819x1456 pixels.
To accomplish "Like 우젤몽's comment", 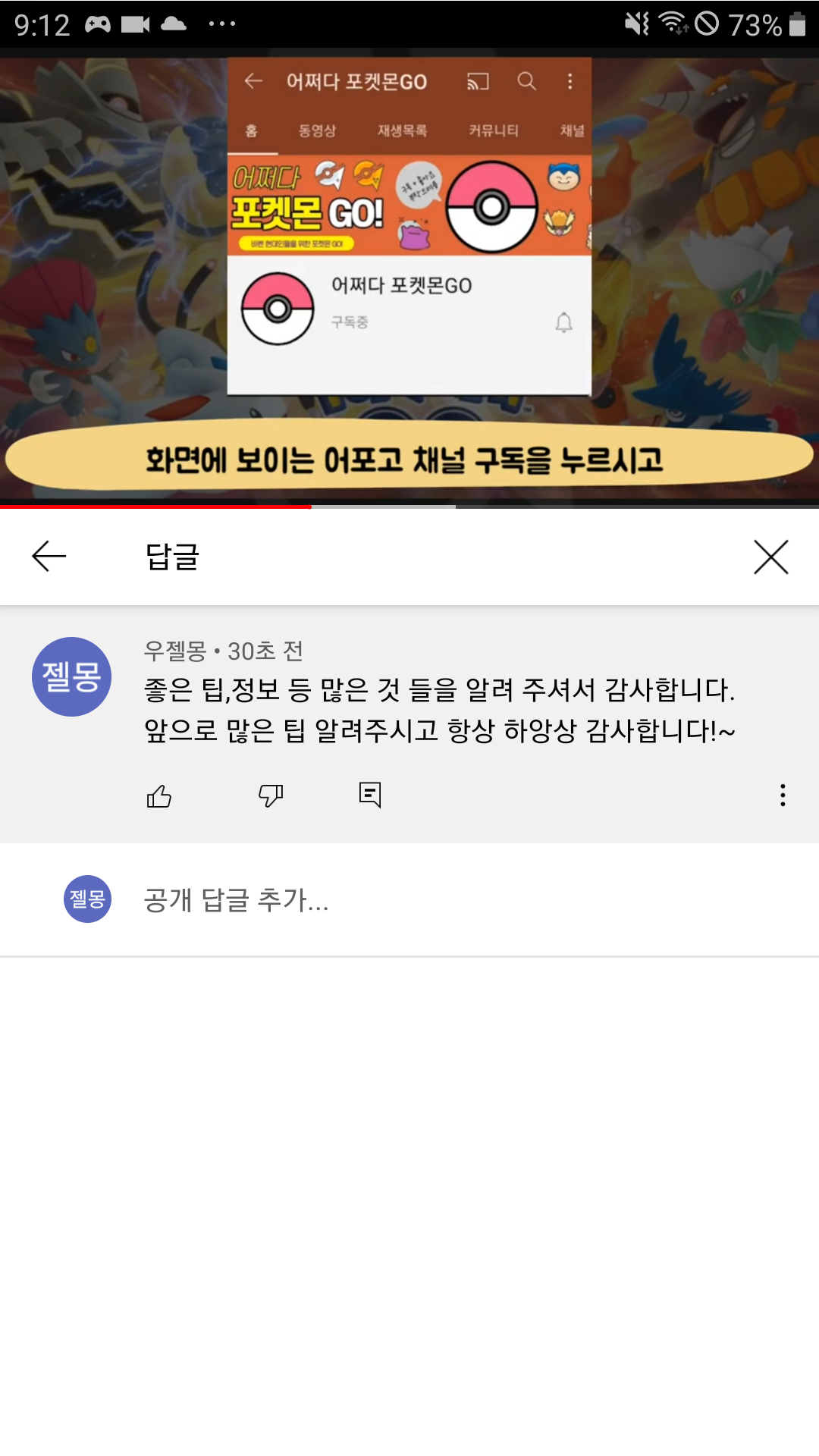I will tap(159, 795).
